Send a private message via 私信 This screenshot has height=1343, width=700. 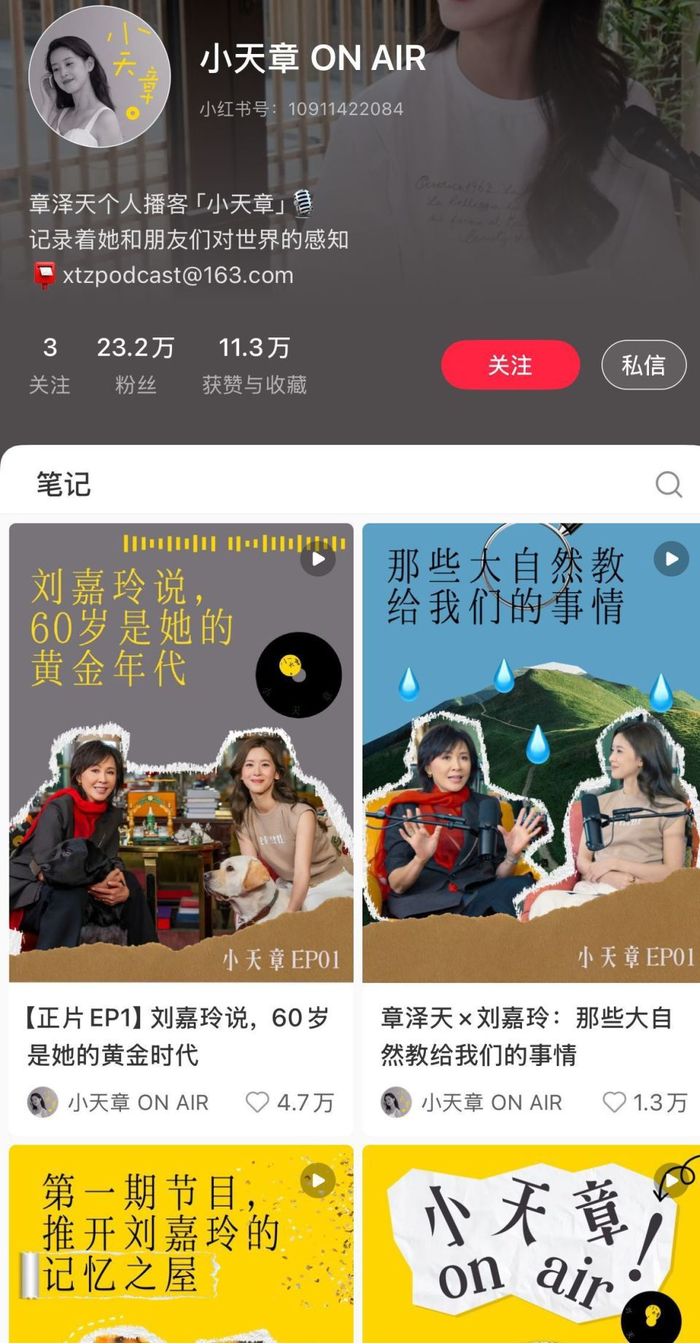coord(643,365)
